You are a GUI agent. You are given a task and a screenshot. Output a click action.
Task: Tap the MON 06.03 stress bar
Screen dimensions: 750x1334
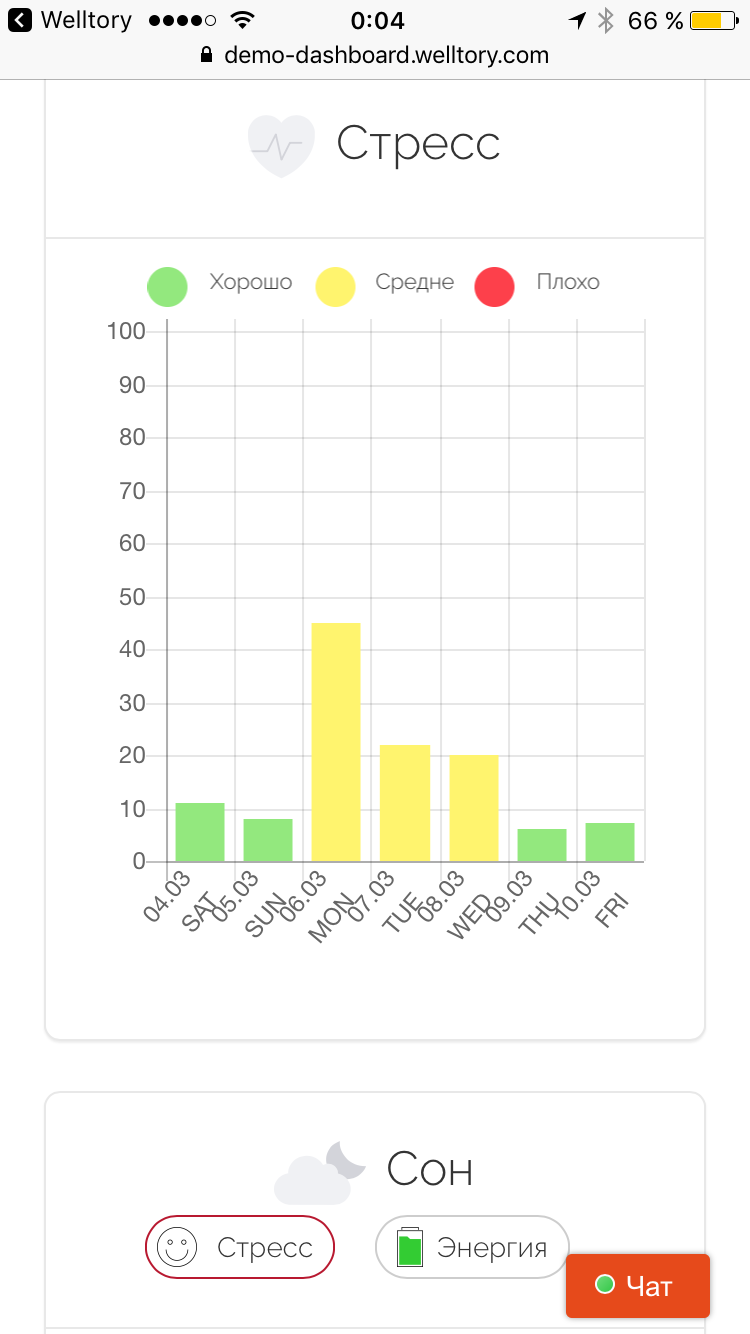(x=336, y=742)
